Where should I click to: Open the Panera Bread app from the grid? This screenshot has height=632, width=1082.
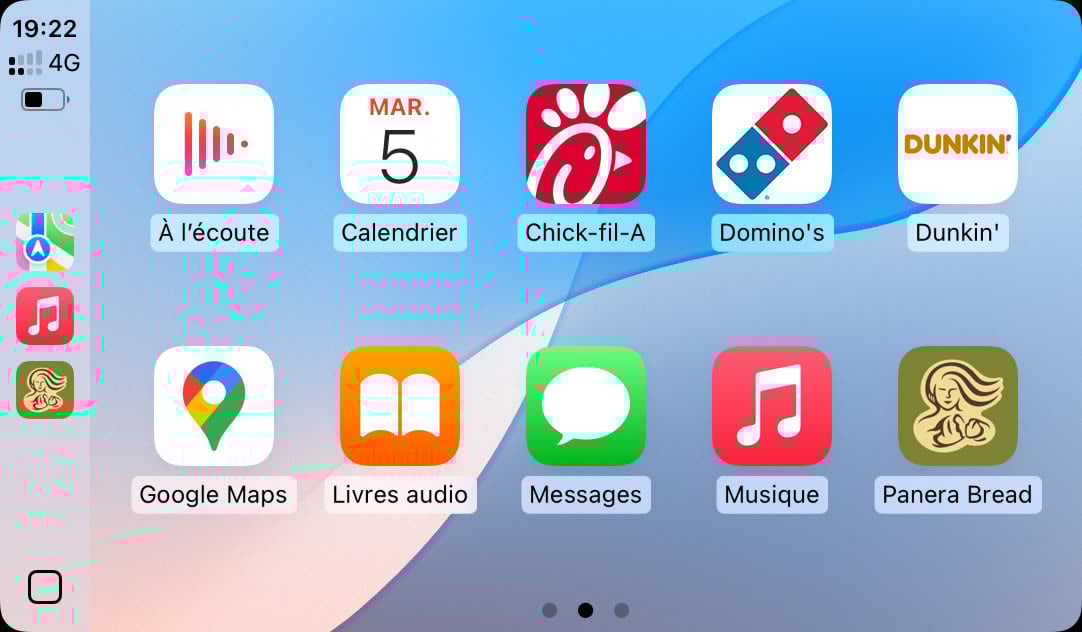click(957, 406)
